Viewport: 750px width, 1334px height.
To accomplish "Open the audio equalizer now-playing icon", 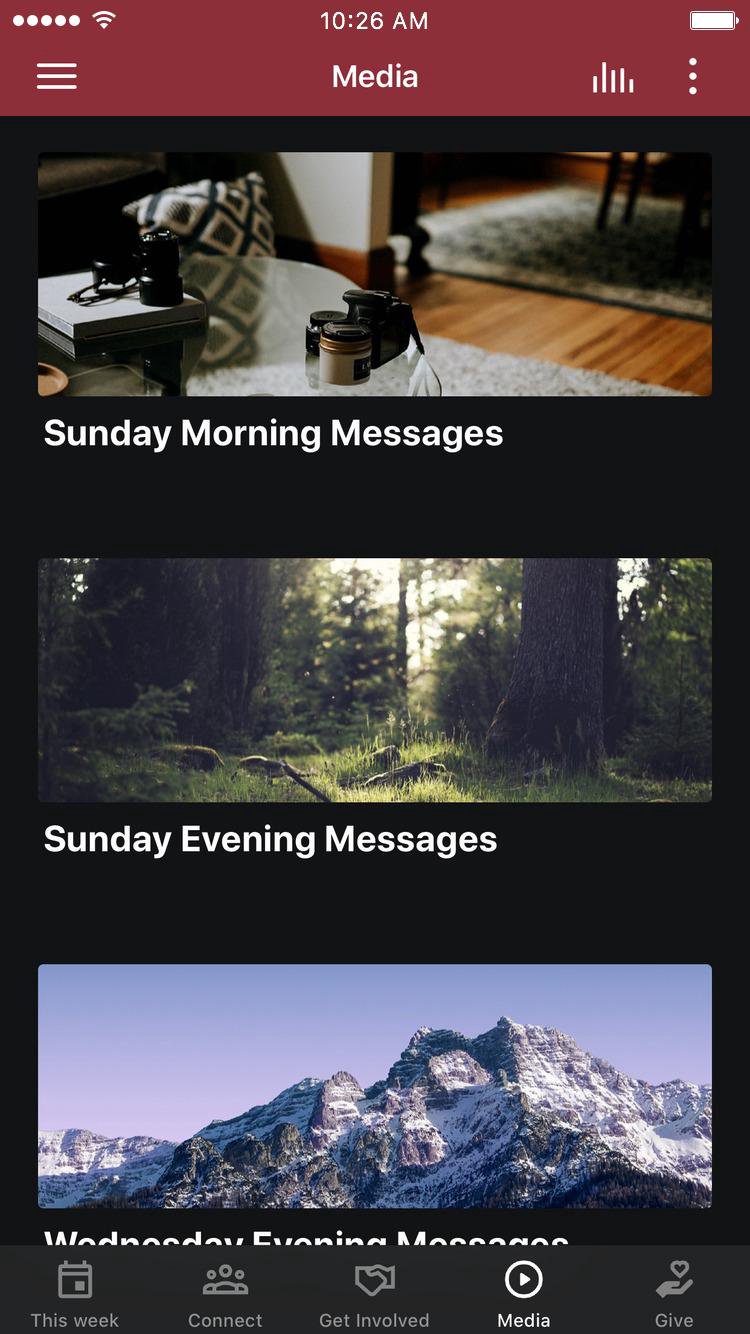I will 612,78.
